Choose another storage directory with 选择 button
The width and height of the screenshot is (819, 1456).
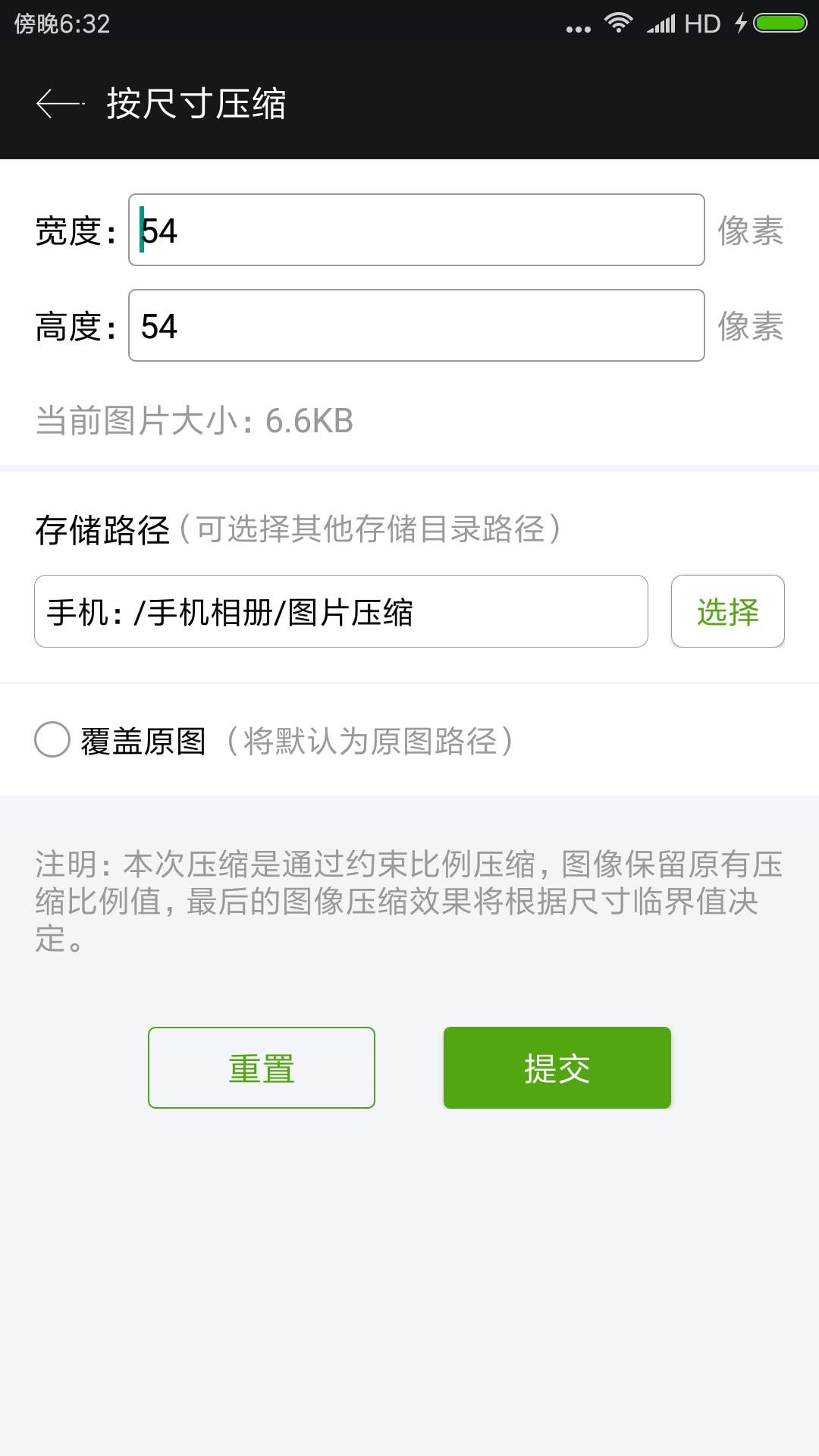tap(727, 612)
